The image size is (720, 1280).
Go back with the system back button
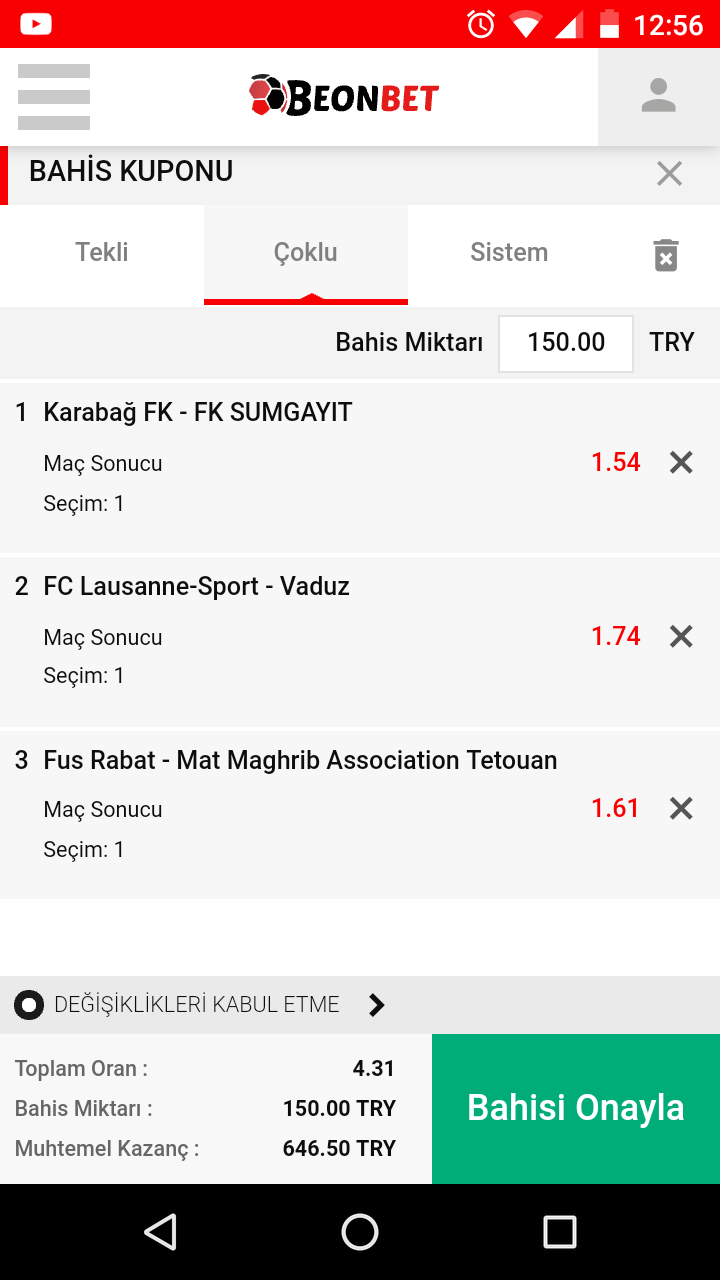(160, 1232)
